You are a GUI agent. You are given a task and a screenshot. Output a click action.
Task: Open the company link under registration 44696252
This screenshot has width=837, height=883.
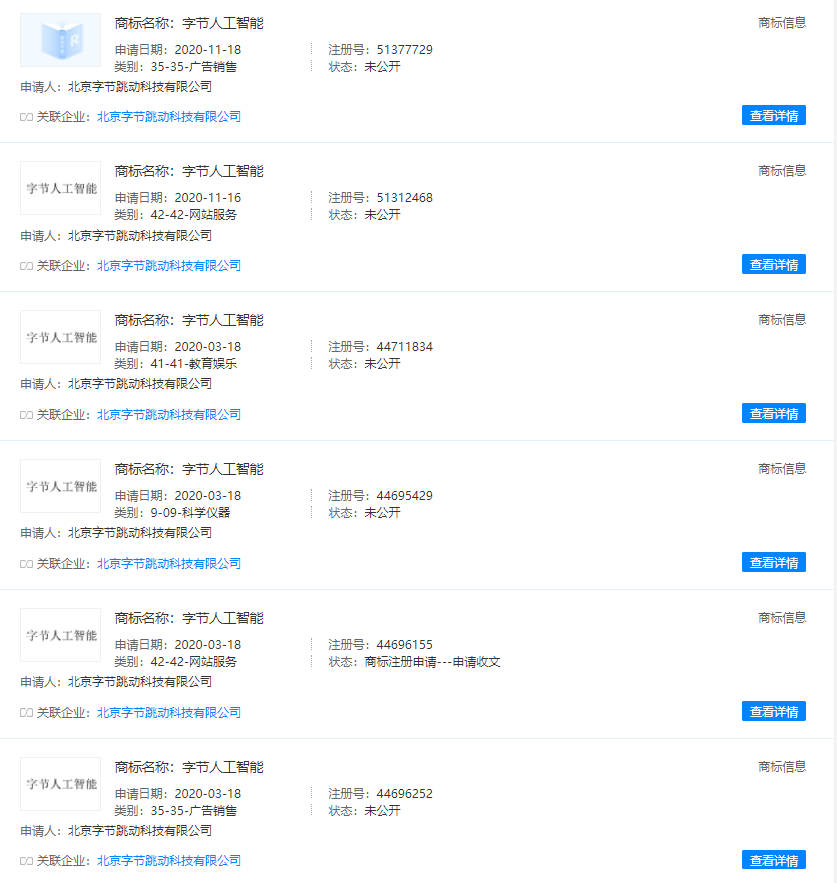coord(168,860)
